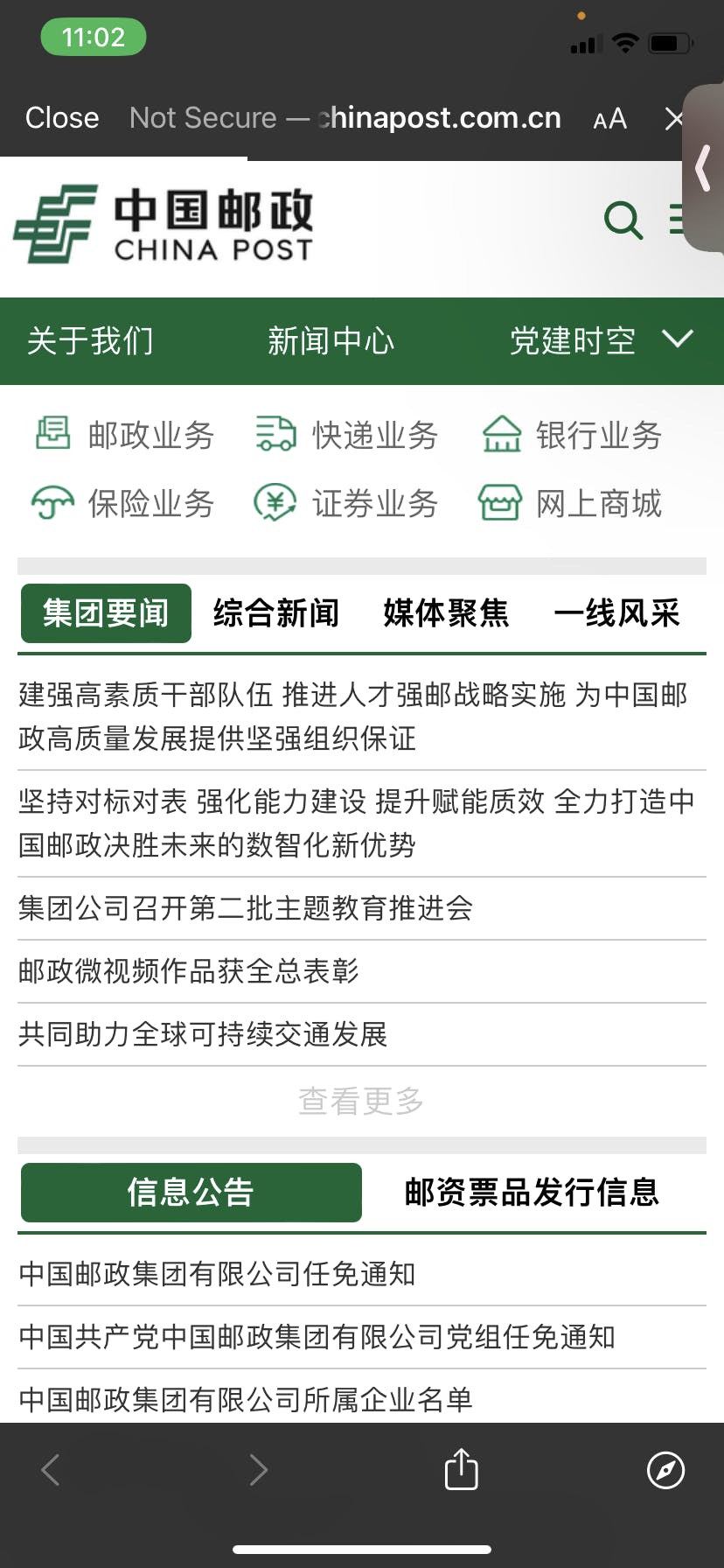The width and height of the screenshot is (724, 1568).
Task: Open 新闻中心 section
Action: click(331, 341)
